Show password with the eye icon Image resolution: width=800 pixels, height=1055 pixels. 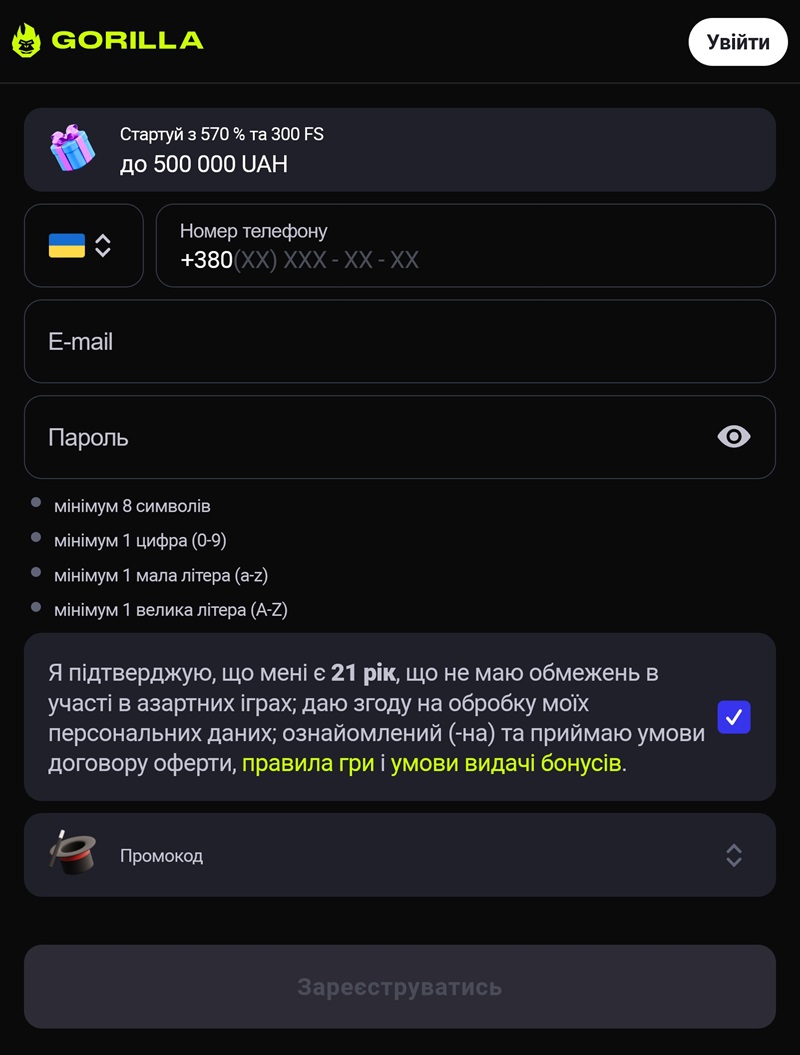click(x=734, y=437)
